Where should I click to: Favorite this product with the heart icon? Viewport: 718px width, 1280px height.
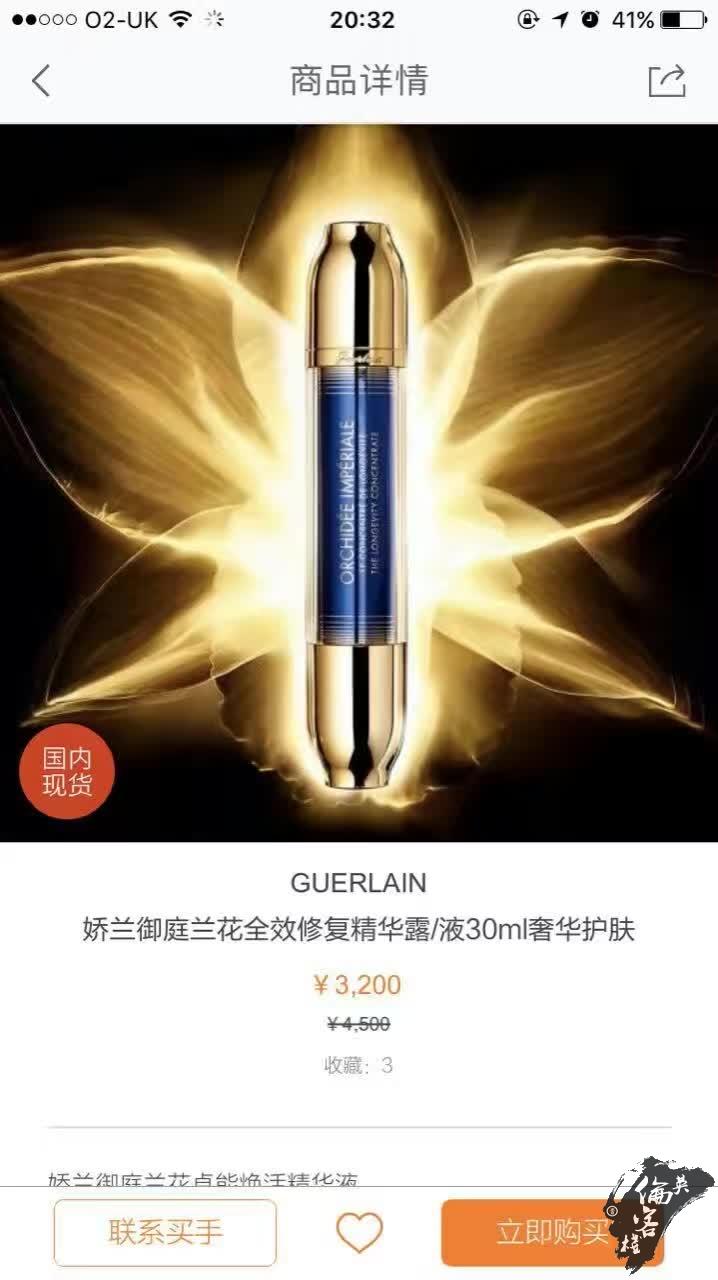359,1233
